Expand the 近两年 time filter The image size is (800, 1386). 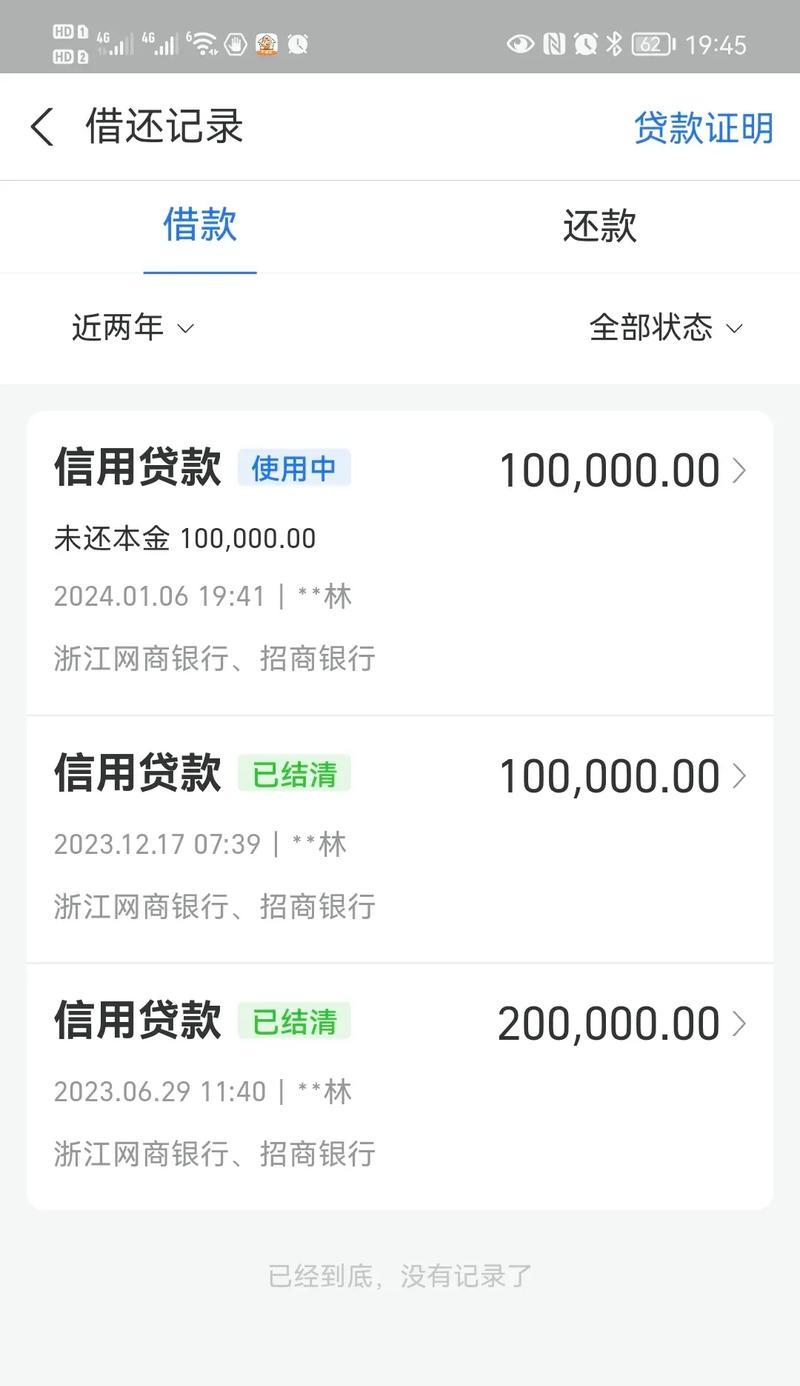[132, 327]
